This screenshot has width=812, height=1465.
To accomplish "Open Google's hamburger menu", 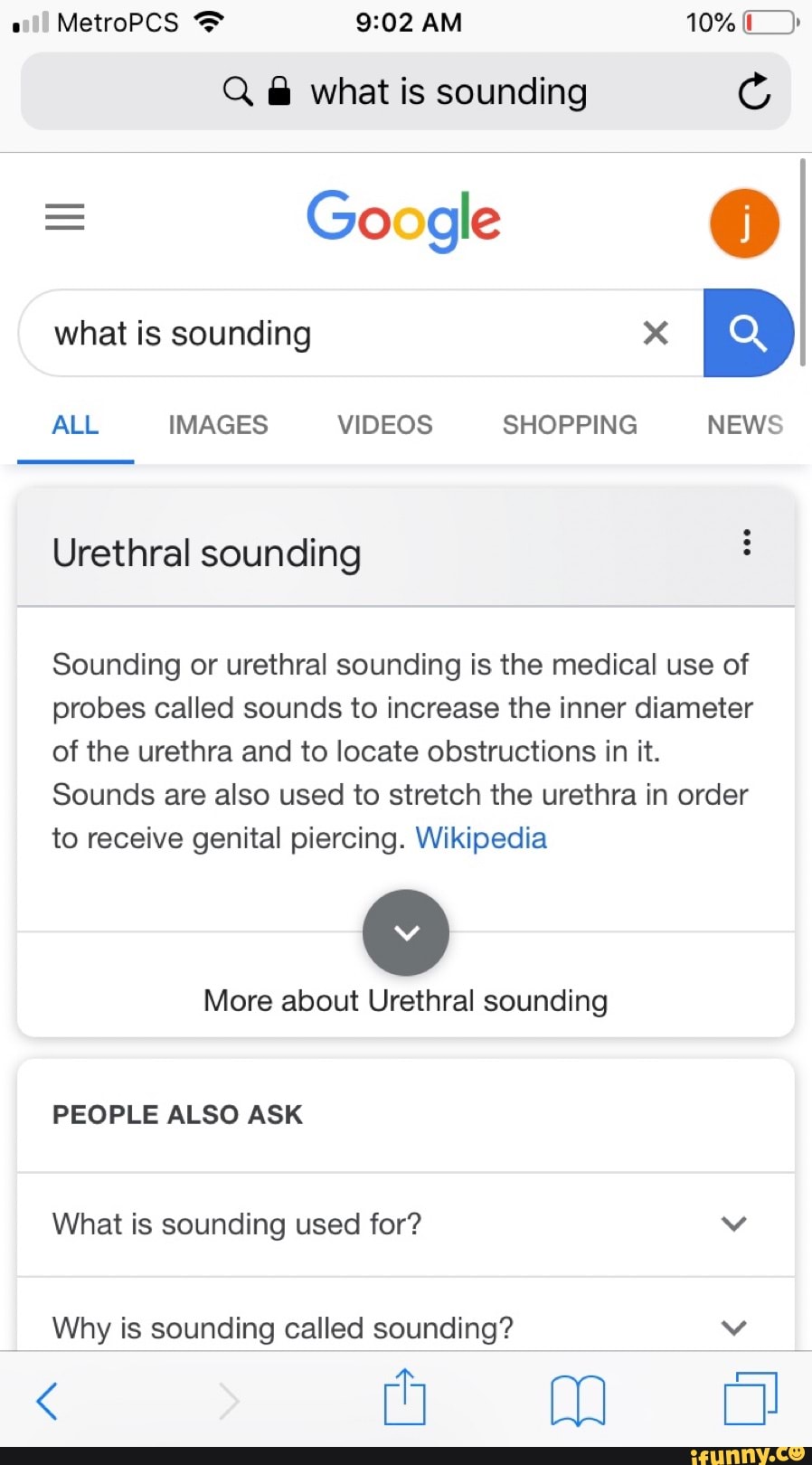I will (65, 217).
